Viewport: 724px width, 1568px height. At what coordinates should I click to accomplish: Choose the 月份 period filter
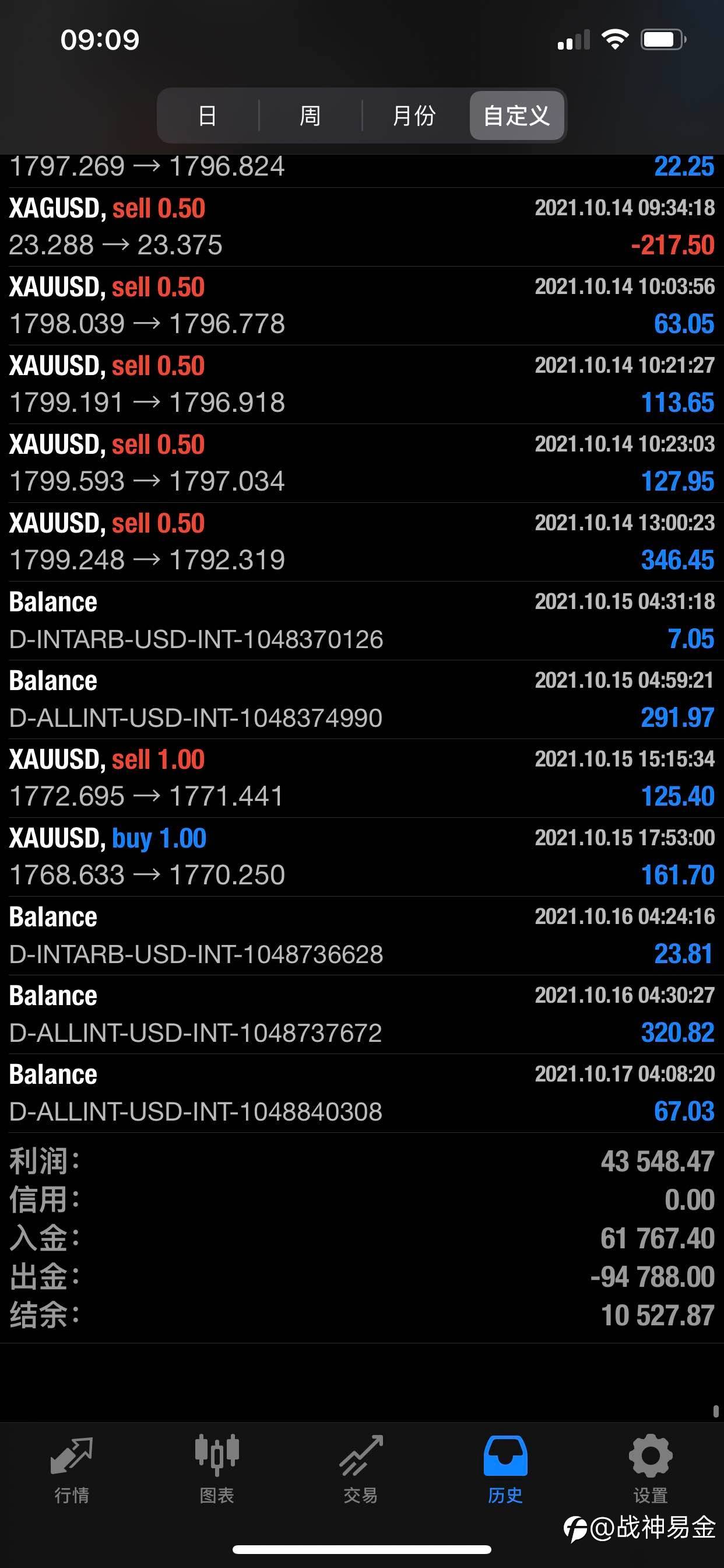tap(414, 116)
